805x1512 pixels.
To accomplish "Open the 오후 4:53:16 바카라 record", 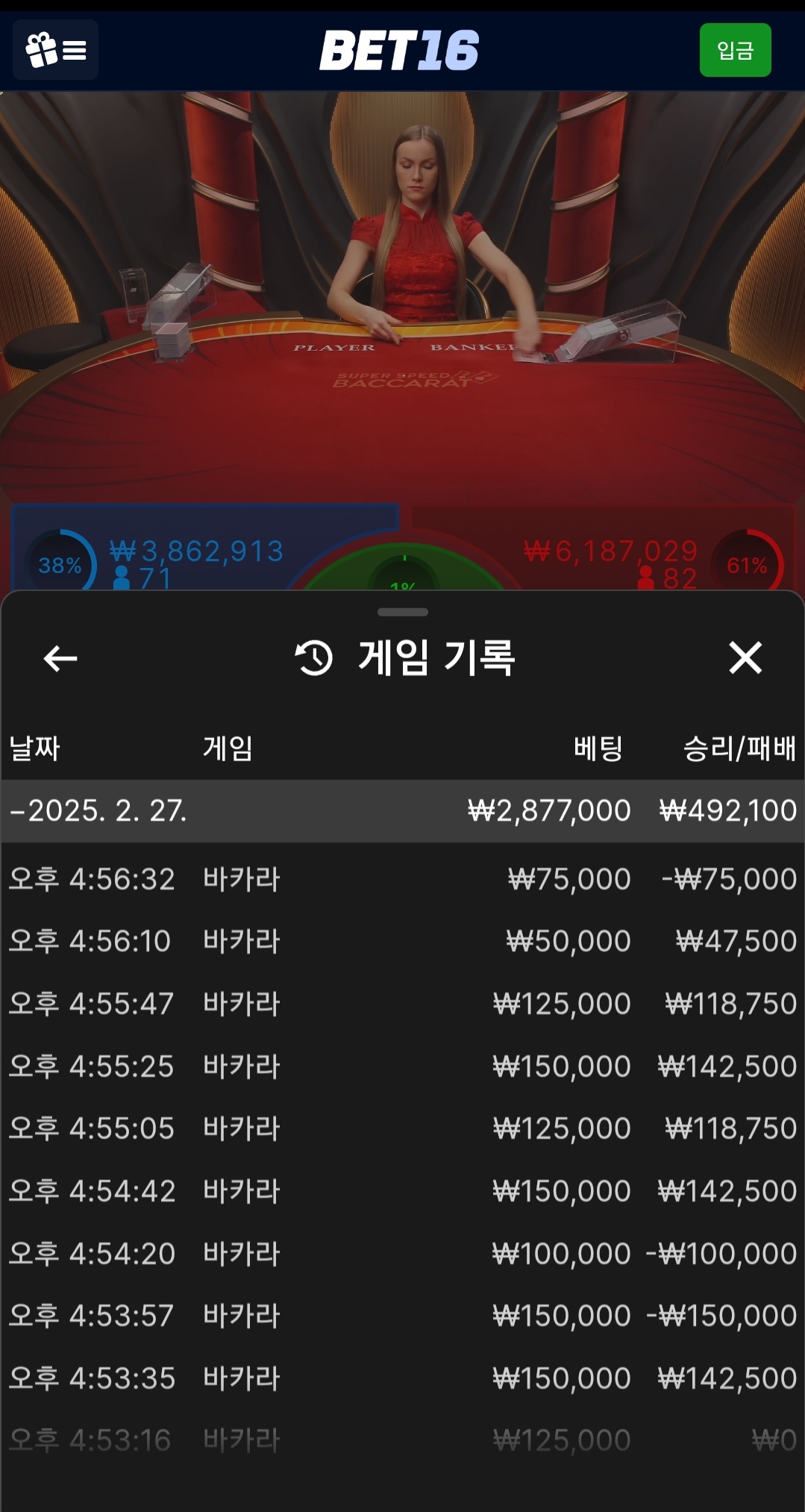I will point(402,1440).
